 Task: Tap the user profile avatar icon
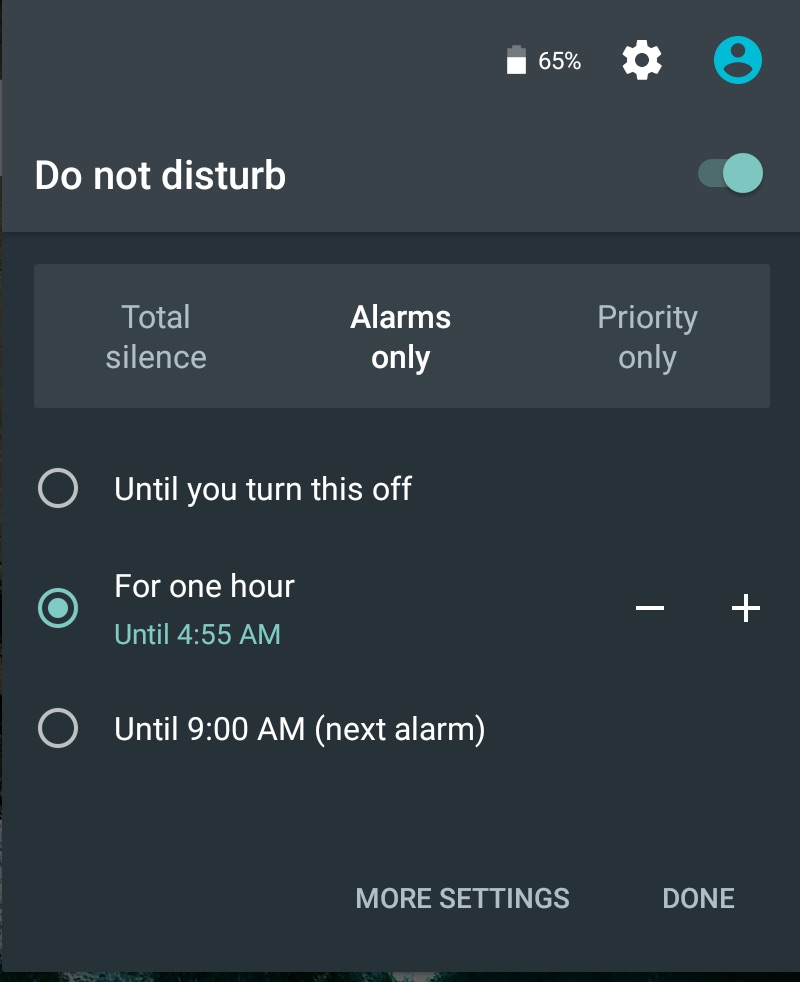737,59
